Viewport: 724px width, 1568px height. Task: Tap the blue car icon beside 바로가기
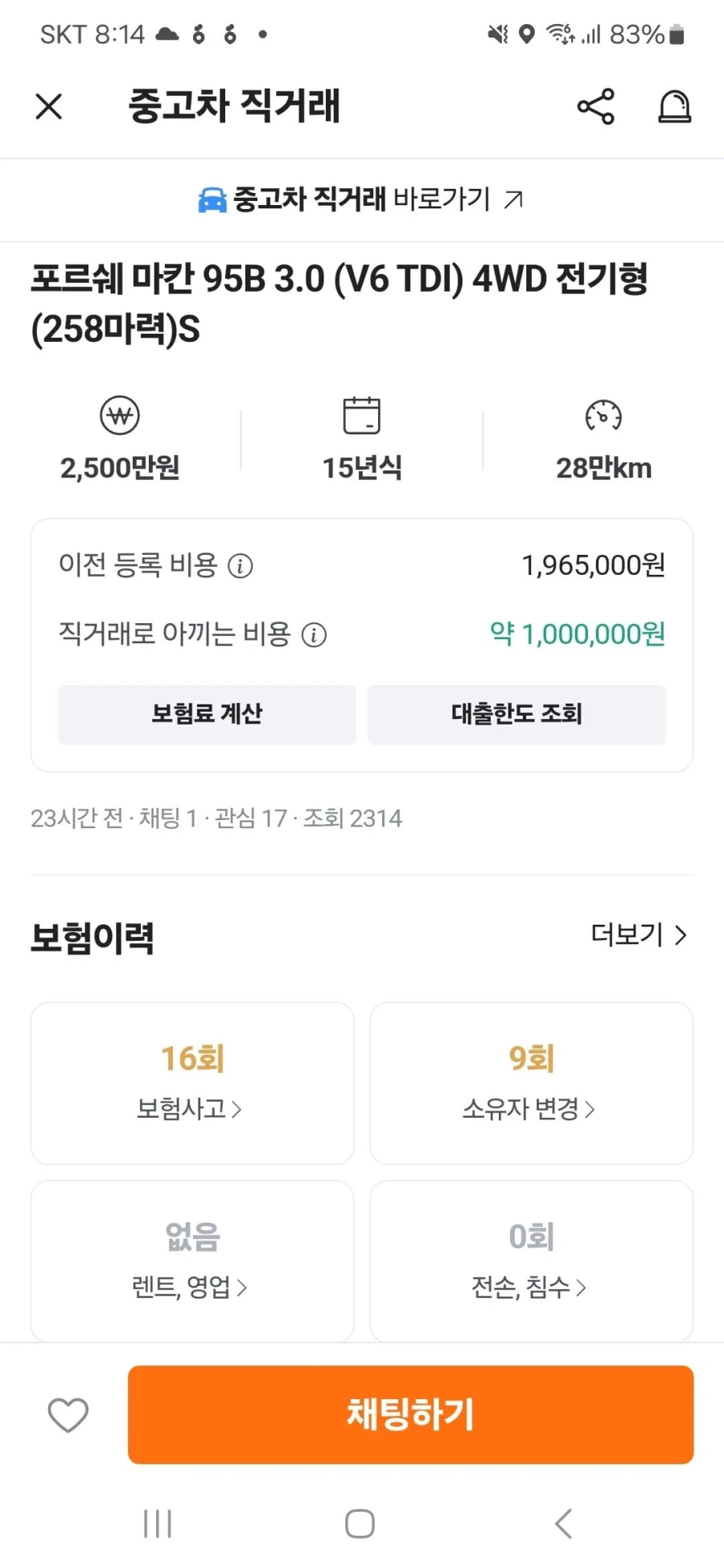[212, 199]
